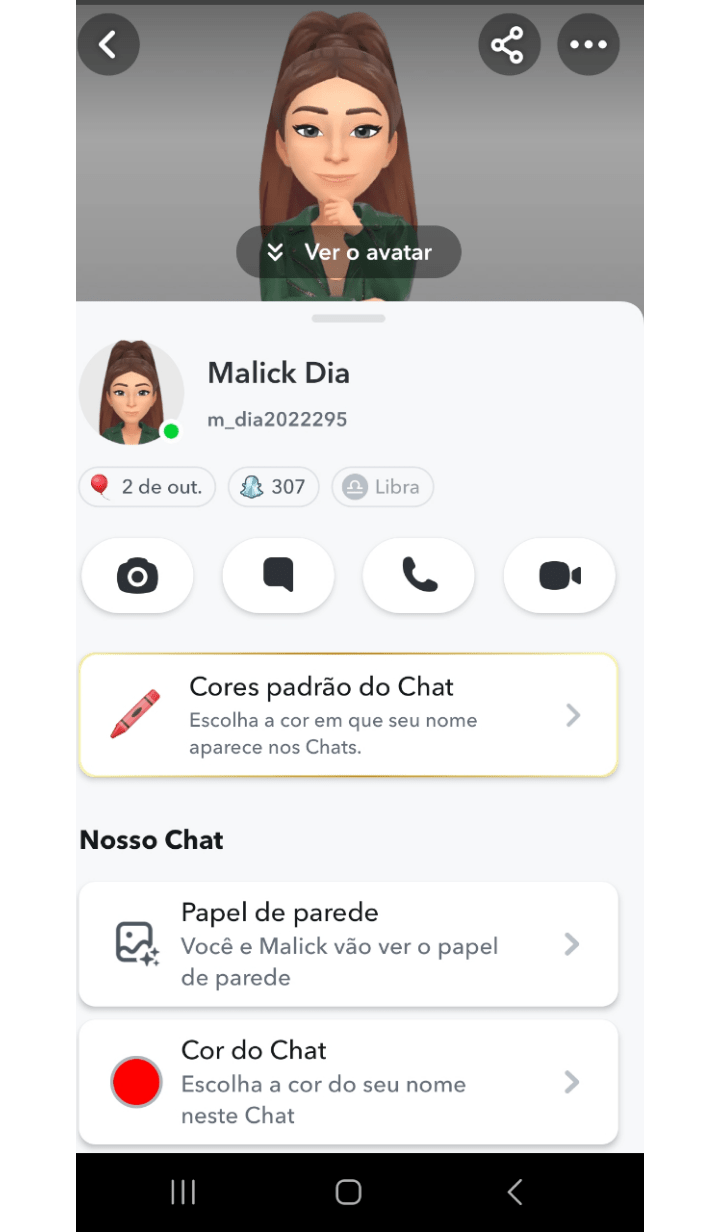Image resolution: width=720 pixels, height=1232 pixels.
Task: Click the crayon icon for Cores padrão
Action: coord(135,714)
